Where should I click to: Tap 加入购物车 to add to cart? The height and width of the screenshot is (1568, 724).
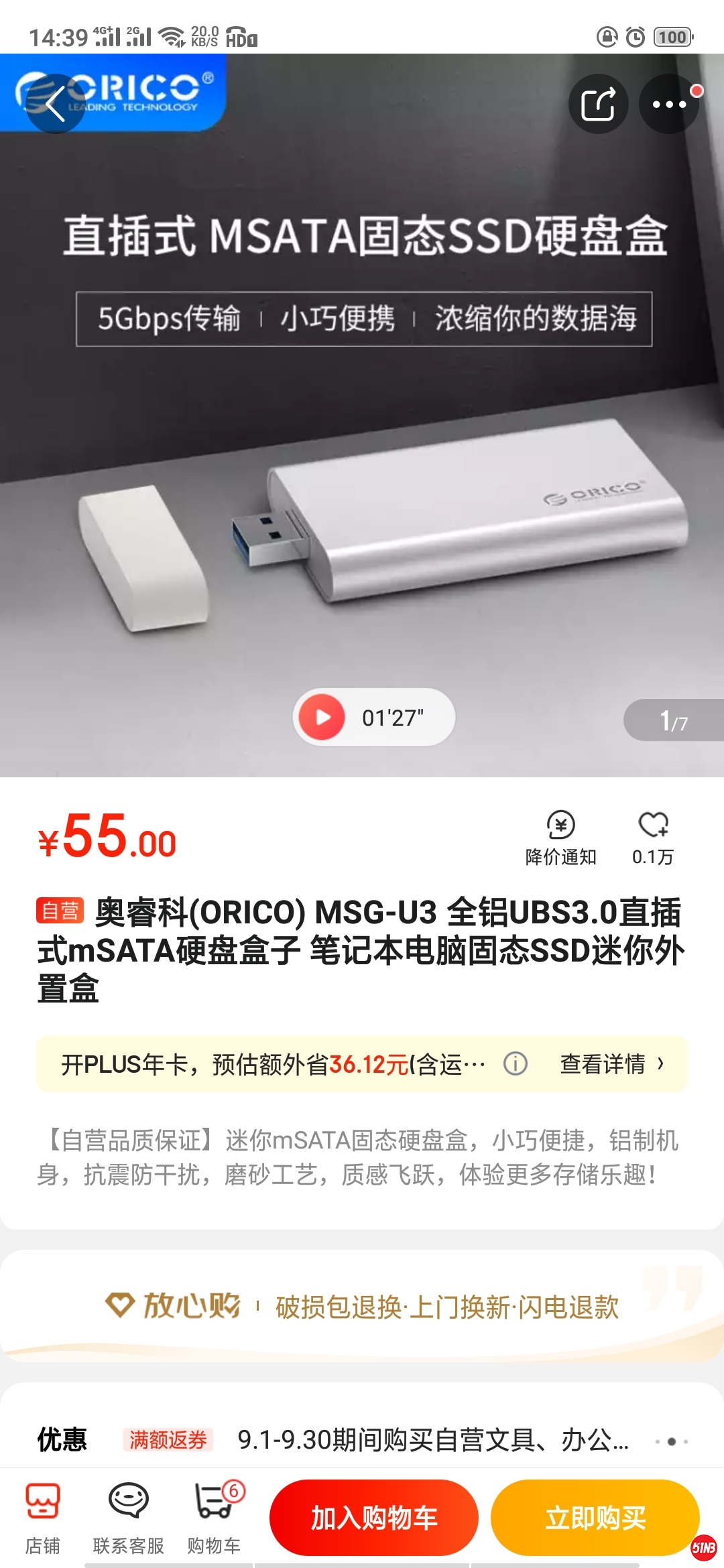(x=373, y=1517)
